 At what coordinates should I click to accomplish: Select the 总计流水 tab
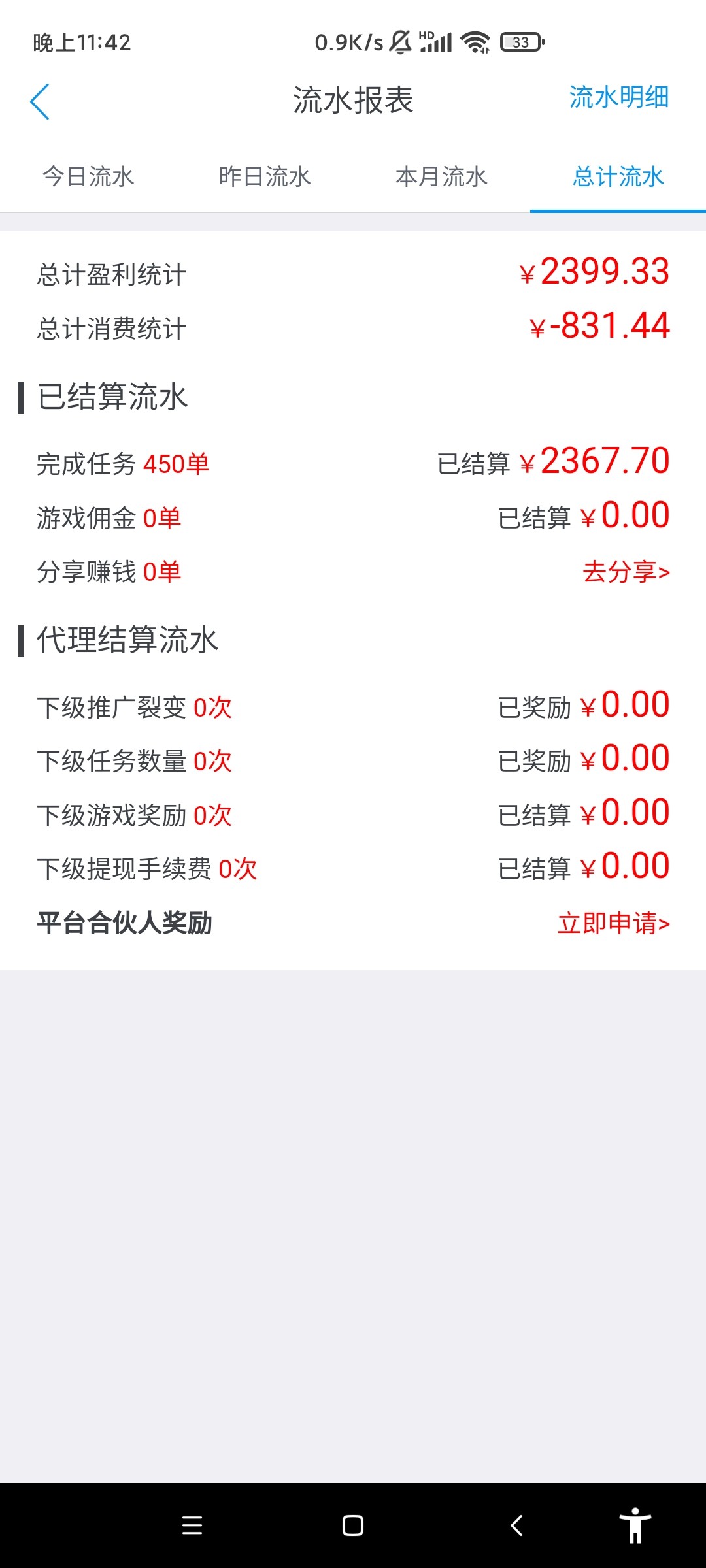pos(618,177)
